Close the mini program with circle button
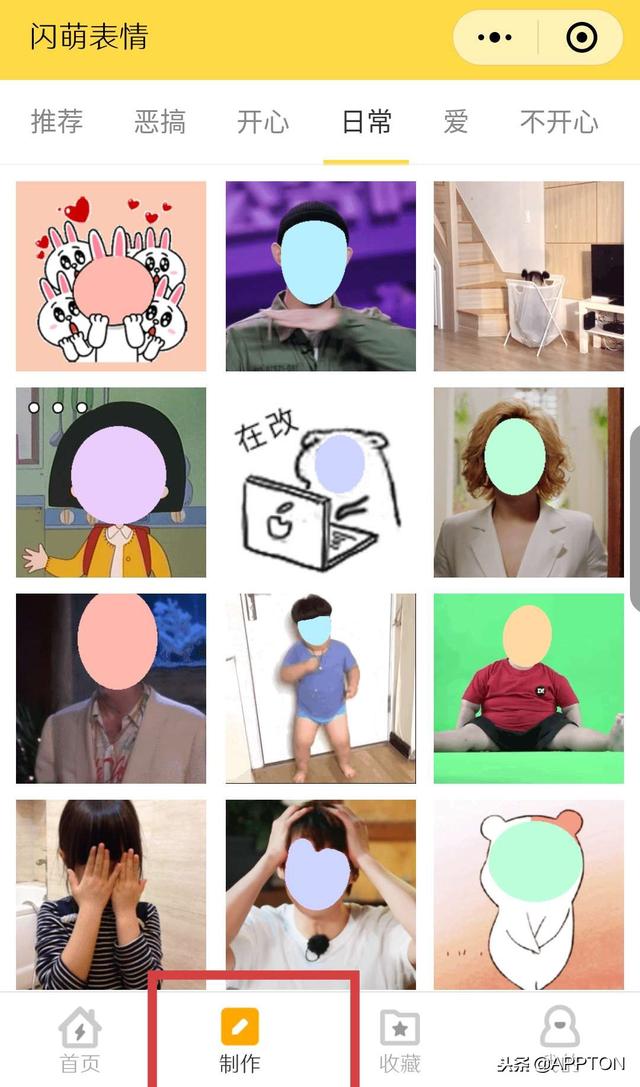This screenshot has width=640, height=1087. (581, 38)
